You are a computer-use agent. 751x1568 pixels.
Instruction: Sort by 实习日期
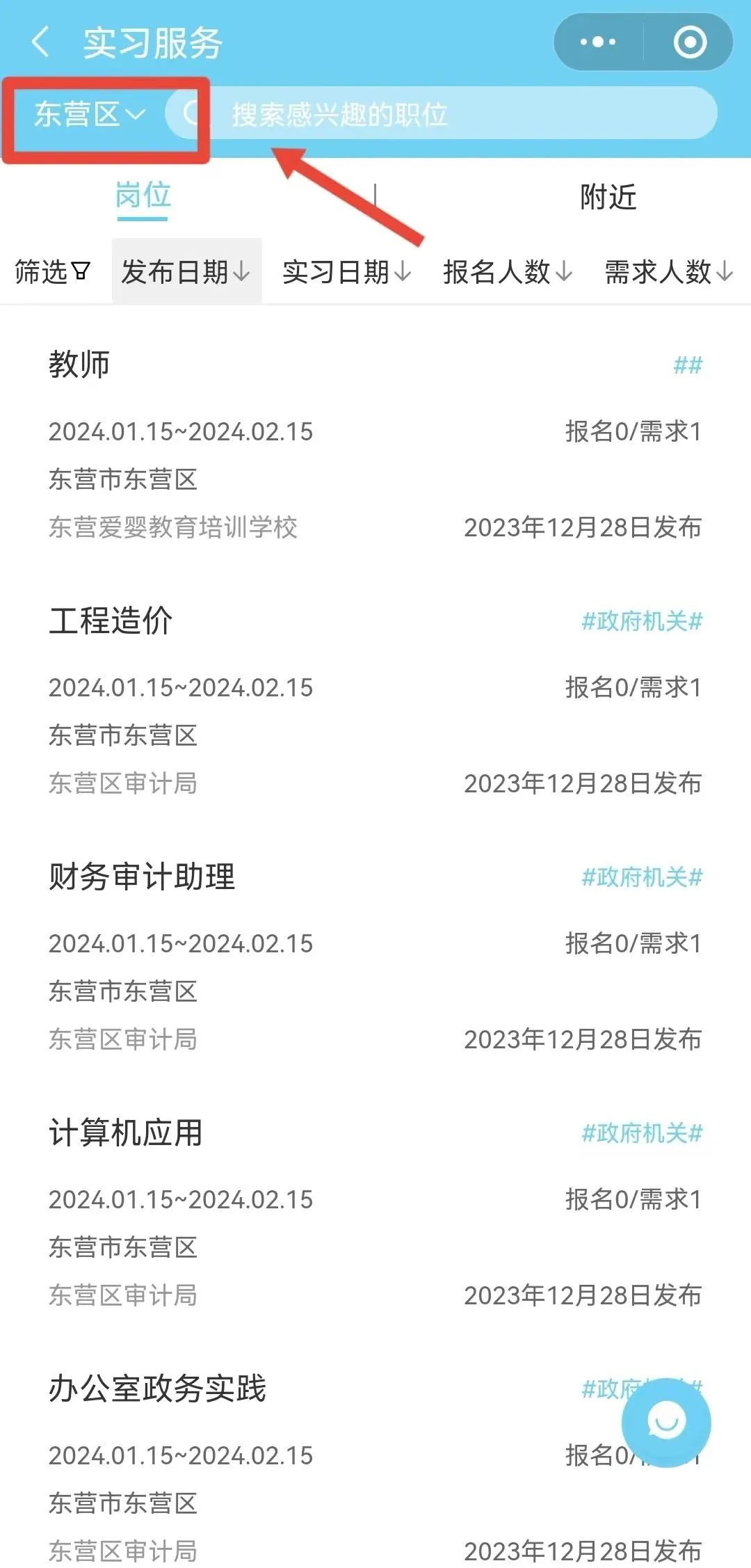(x=346, y=271)
